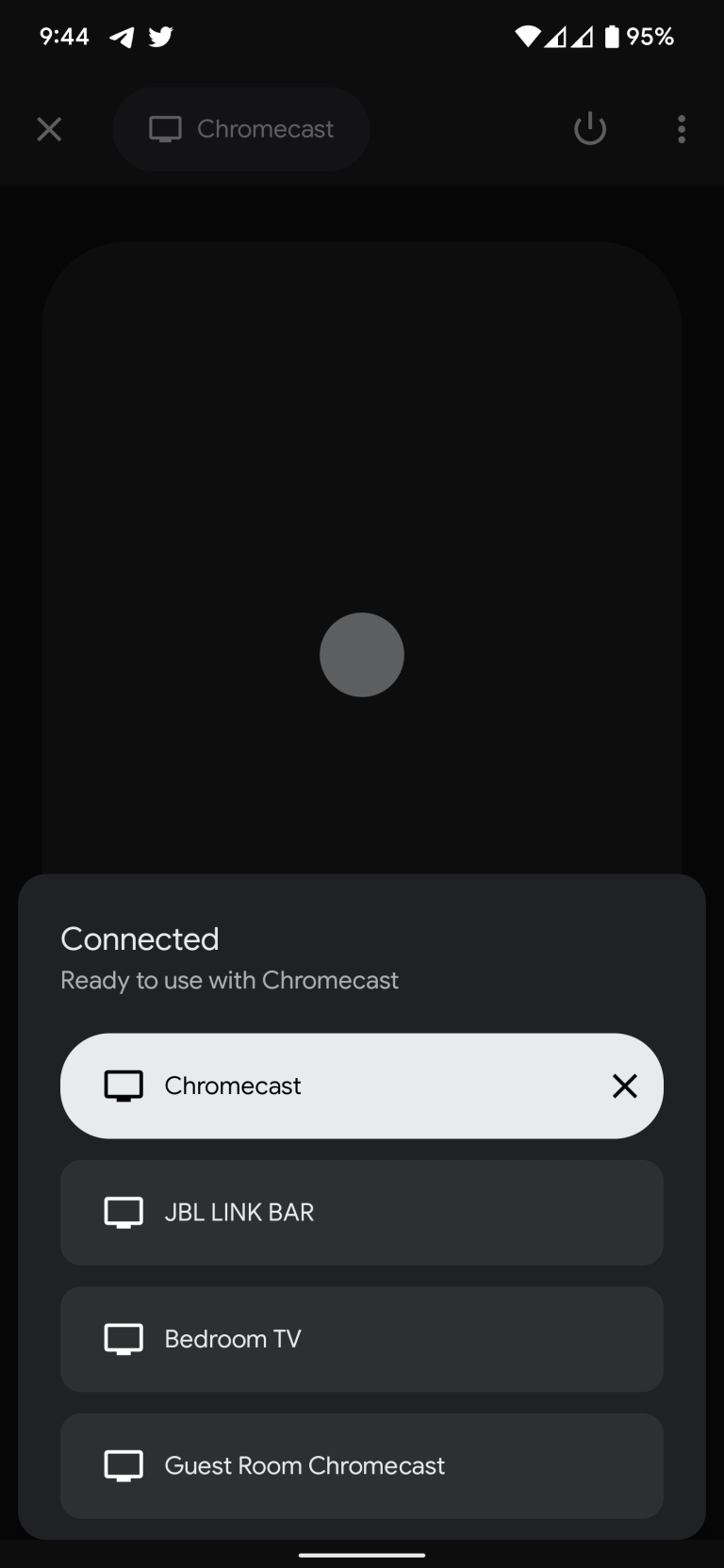Screen dimensions: 724x1568
Task: Connect to Bedroom TV
Action: pyautogui.click(x=362, y=1339)
